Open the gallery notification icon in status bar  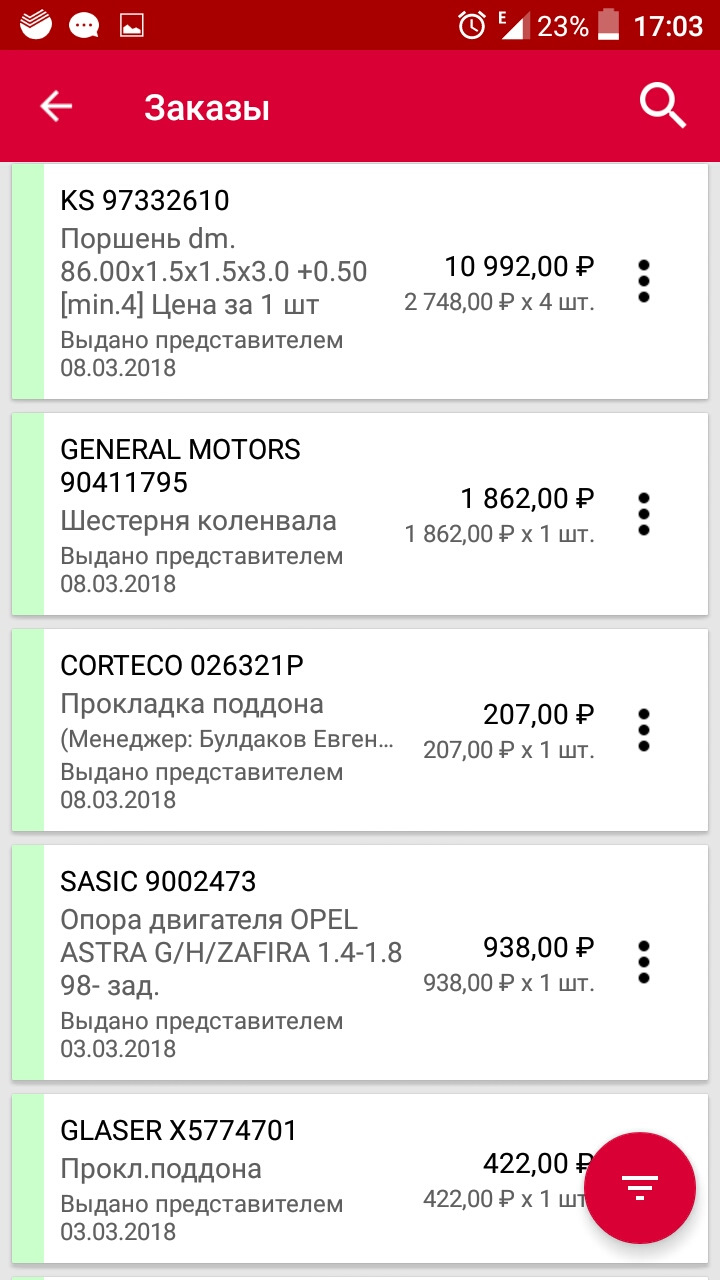[x=133, y=23]
